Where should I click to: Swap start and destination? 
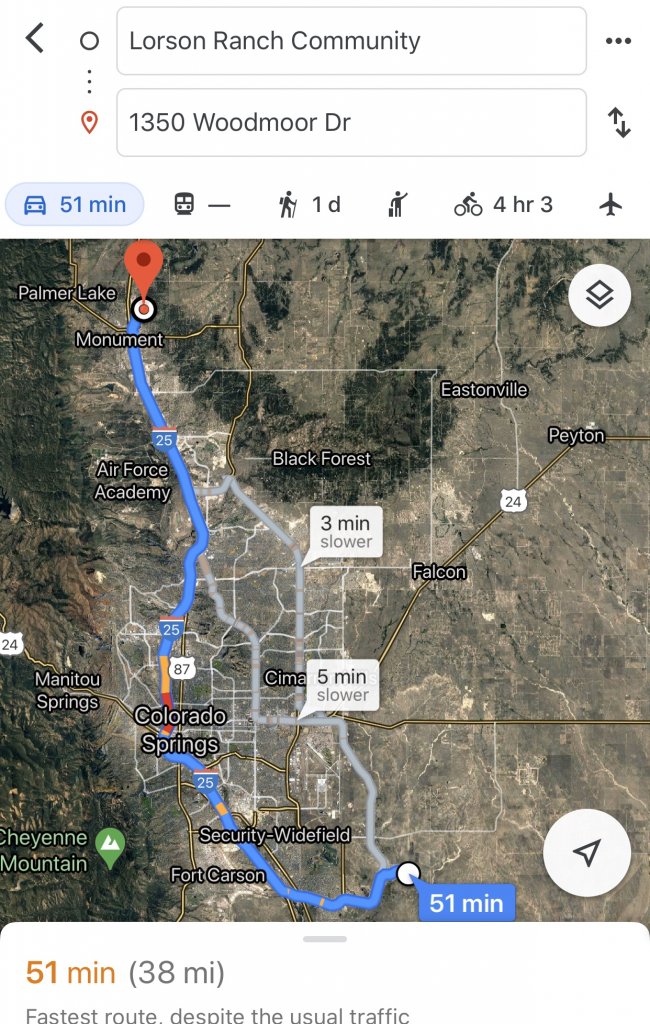(619, 123)
